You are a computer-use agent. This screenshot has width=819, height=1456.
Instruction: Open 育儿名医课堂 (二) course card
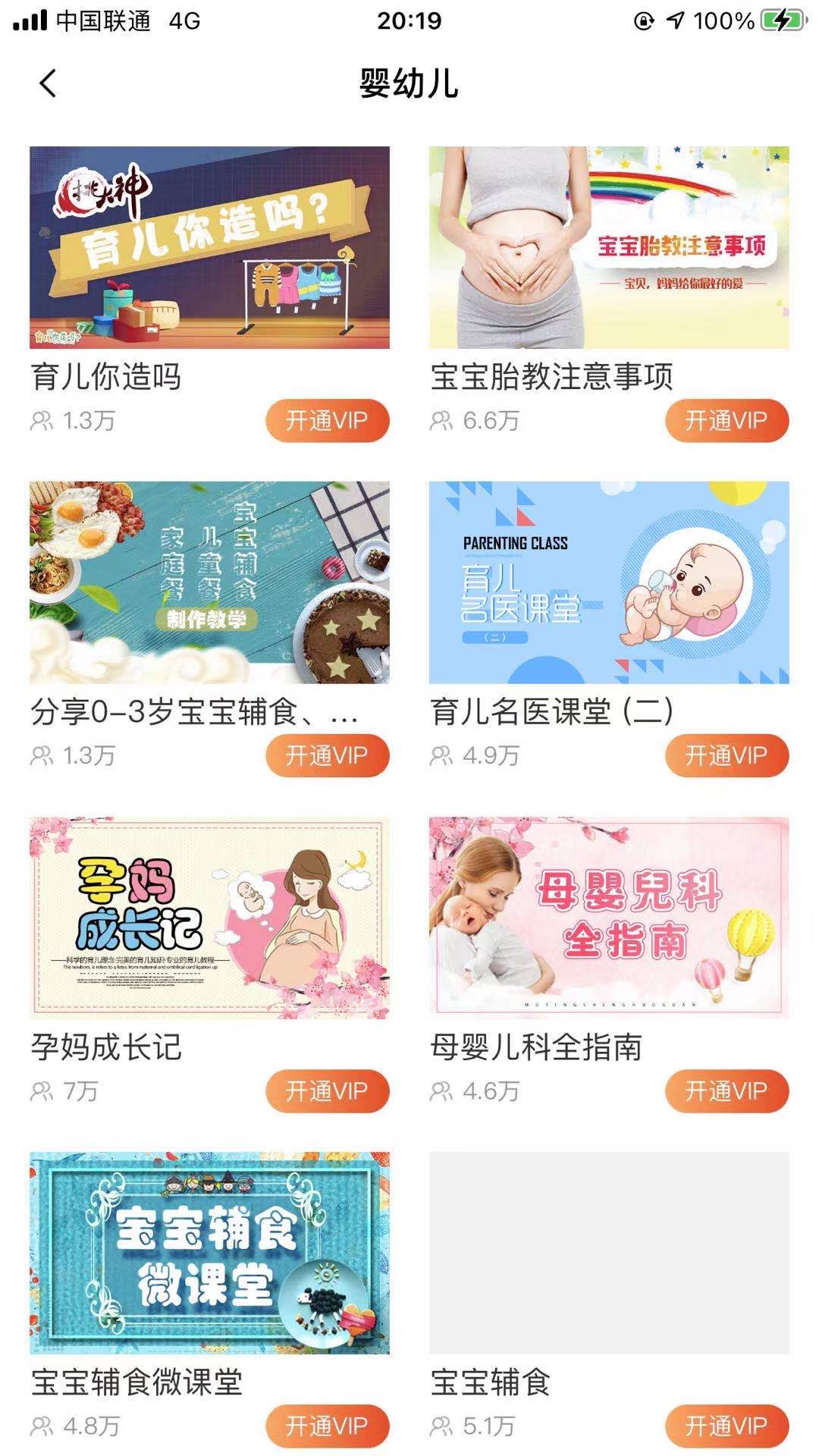[x=609, y=582]
